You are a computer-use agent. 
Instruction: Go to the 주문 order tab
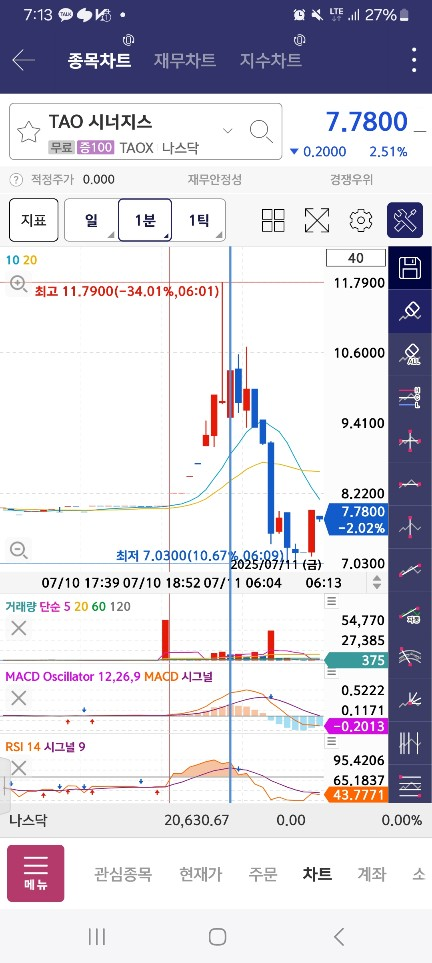click(x=262, y=874)
